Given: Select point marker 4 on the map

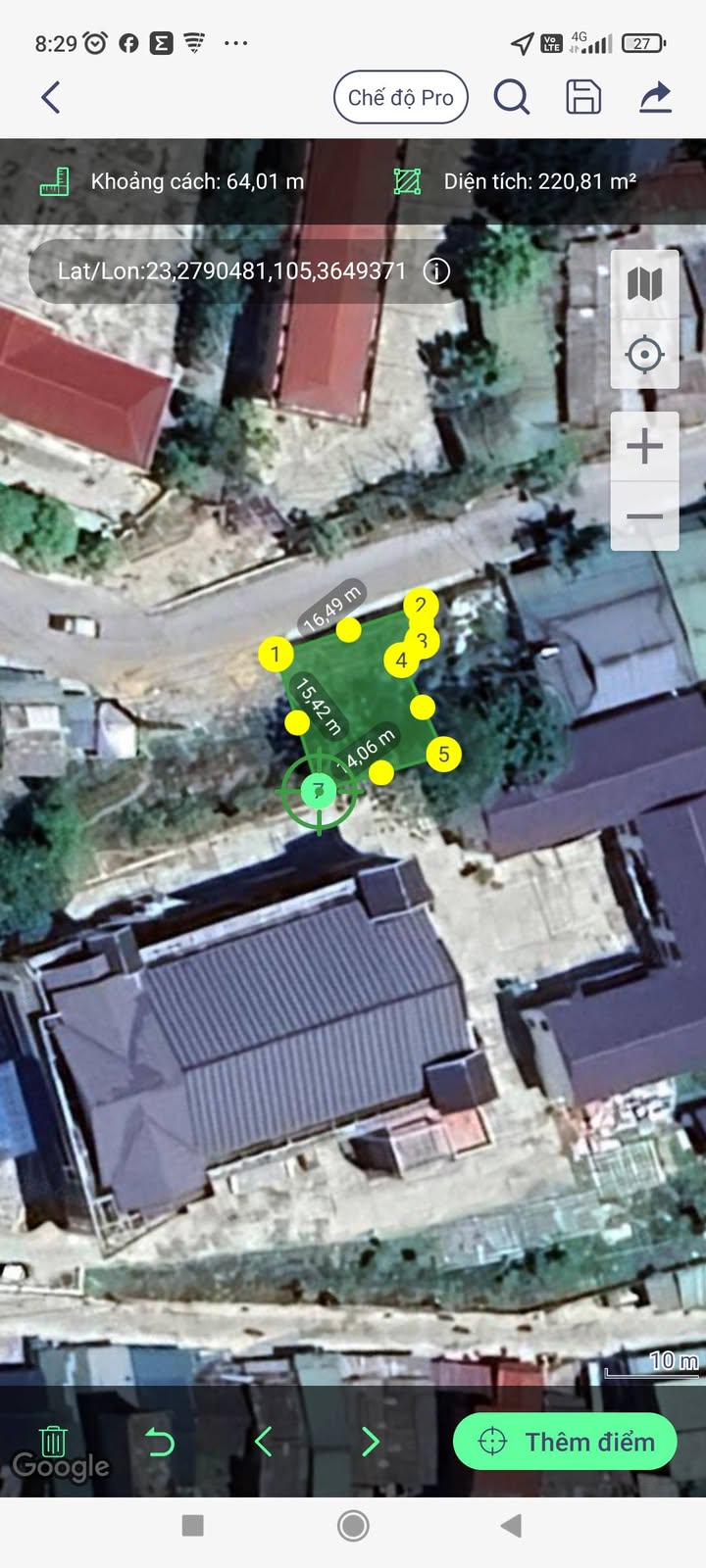Looking at the screenshot, I should (401, 661).
